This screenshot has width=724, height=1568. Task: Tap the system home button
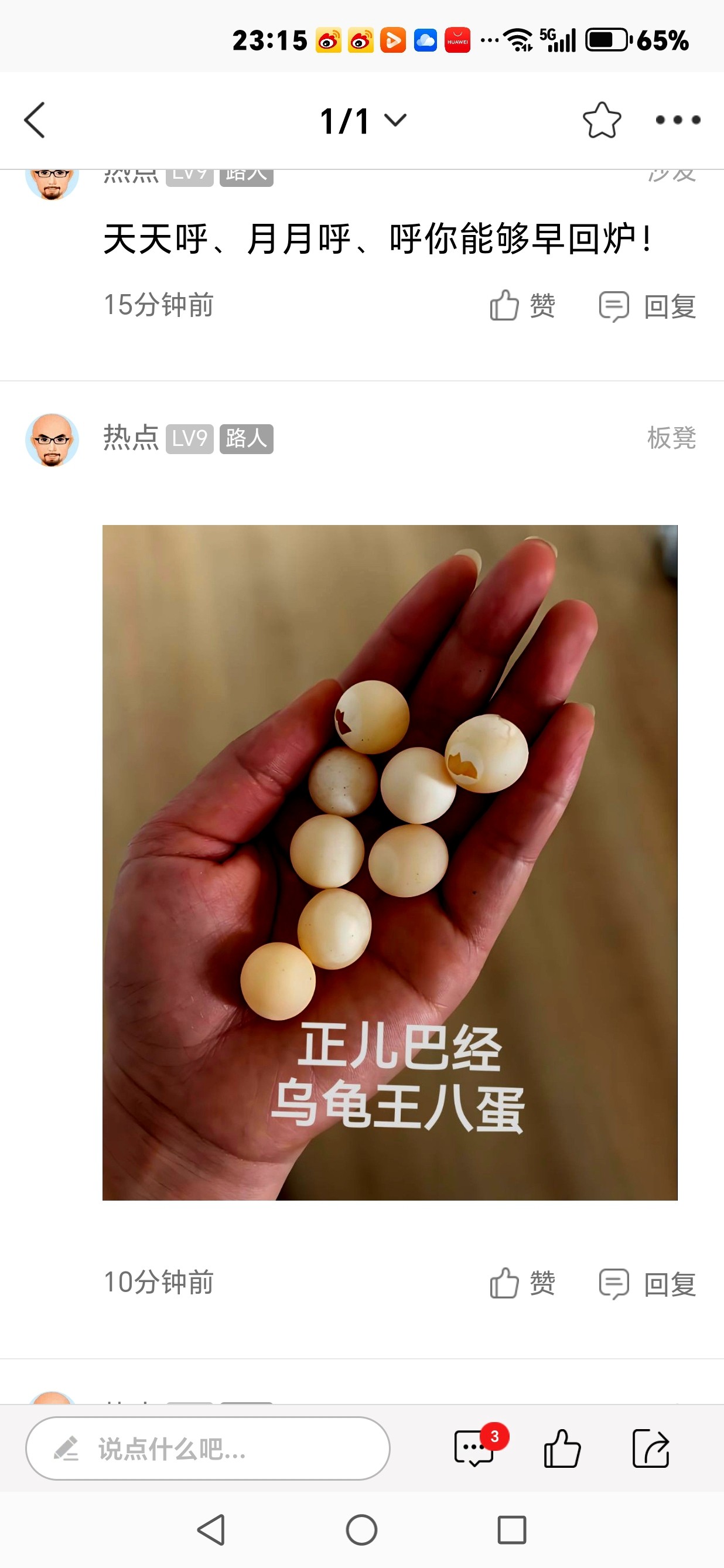362,1530
